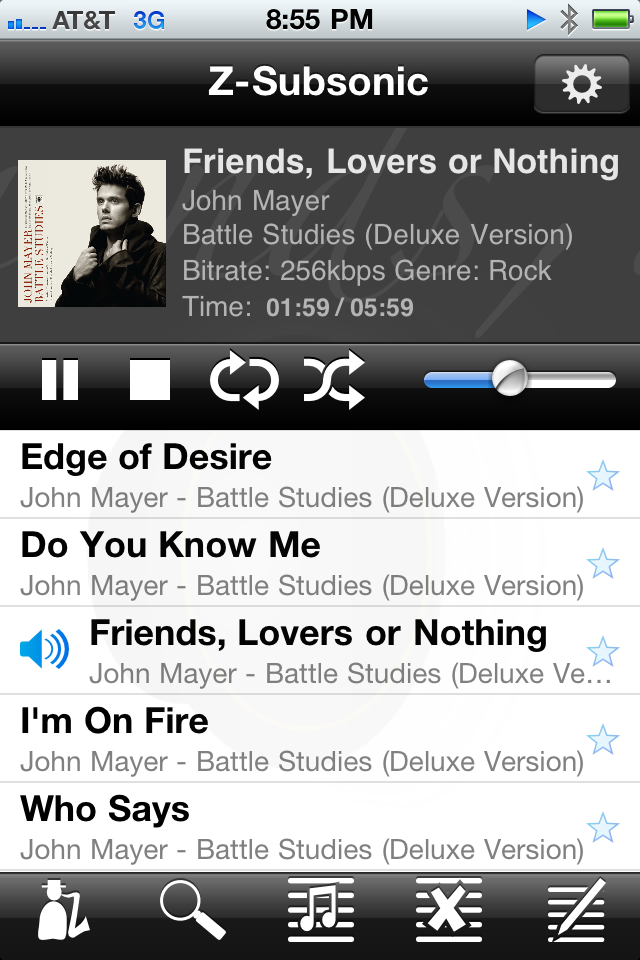Star the song Edge of Desire
The height and width of the screenshot is (960, 640).
pyautogui.click(x=603, y=476)
